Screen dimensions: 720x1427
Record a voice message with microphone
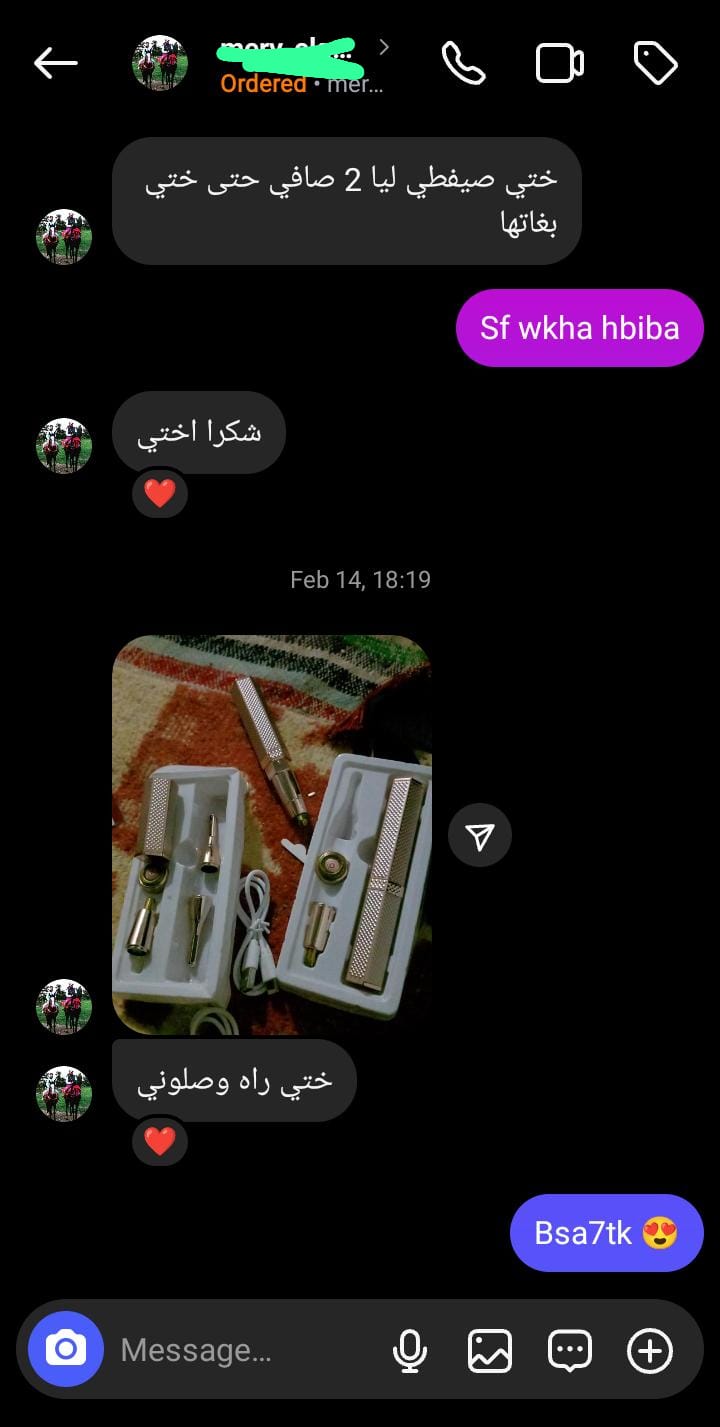(x=410, y=1351)
